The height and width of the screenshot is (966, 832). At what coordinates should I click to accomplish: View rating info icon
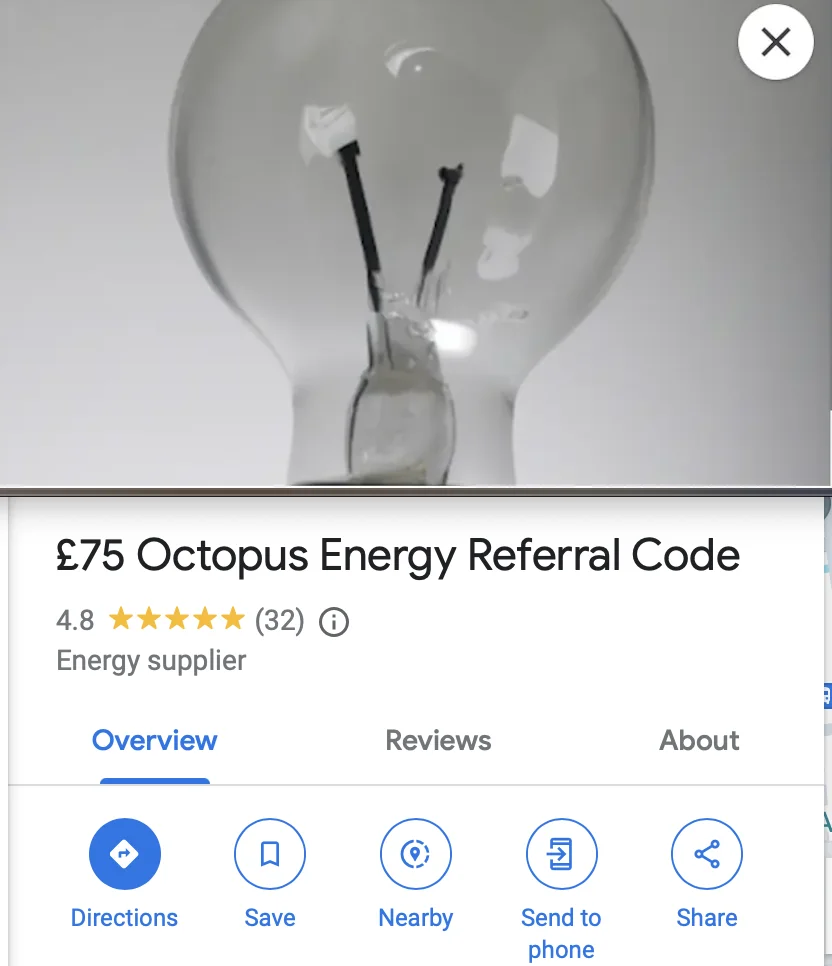[x=334, y=622]
